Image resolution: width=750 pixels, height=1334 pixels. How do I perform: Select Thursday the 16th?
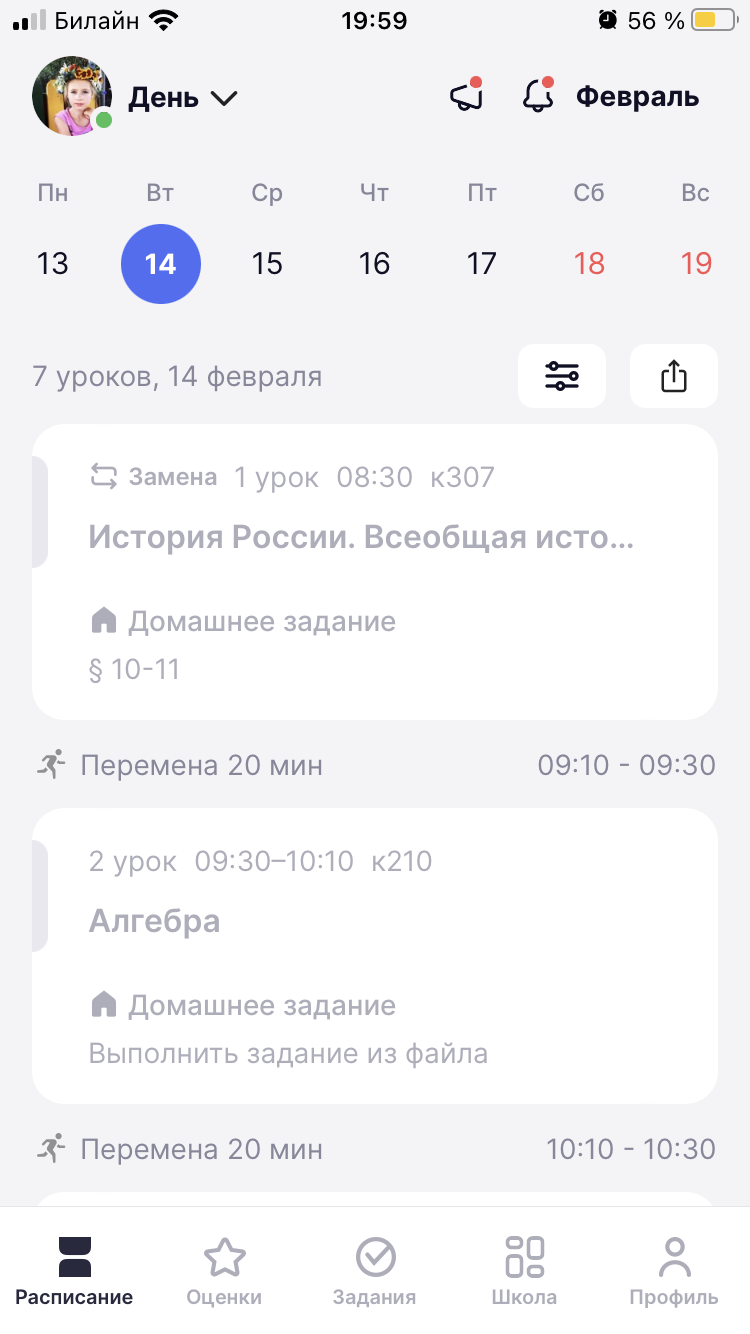[374, 264]
